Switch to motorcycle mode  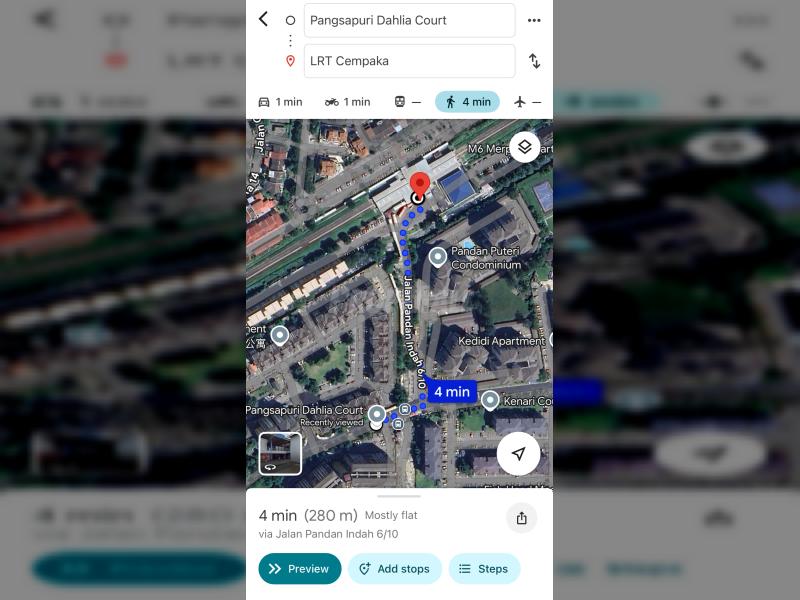(347, 102)
